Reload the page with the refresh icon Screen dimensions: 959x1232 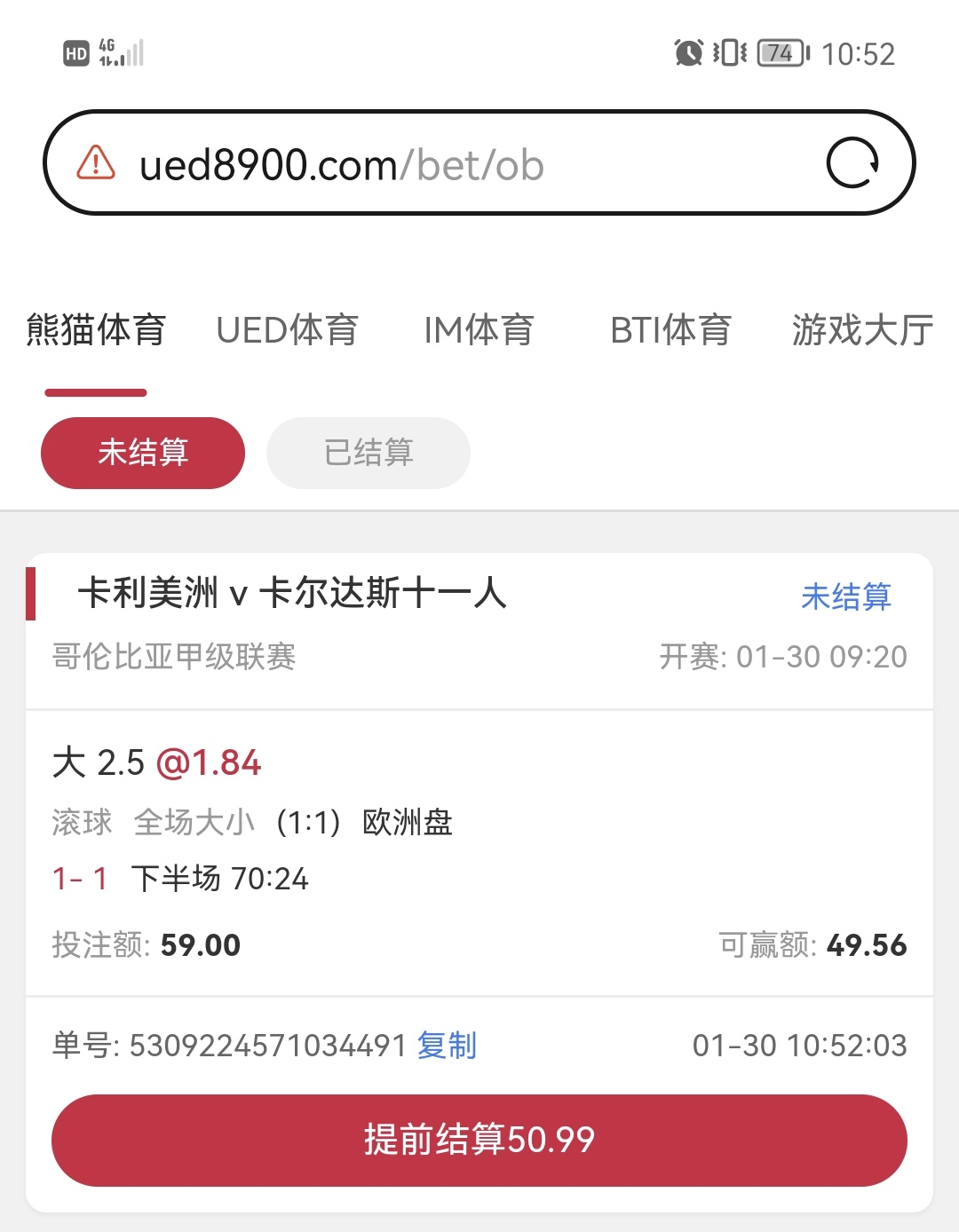click(x=852, y=163)
